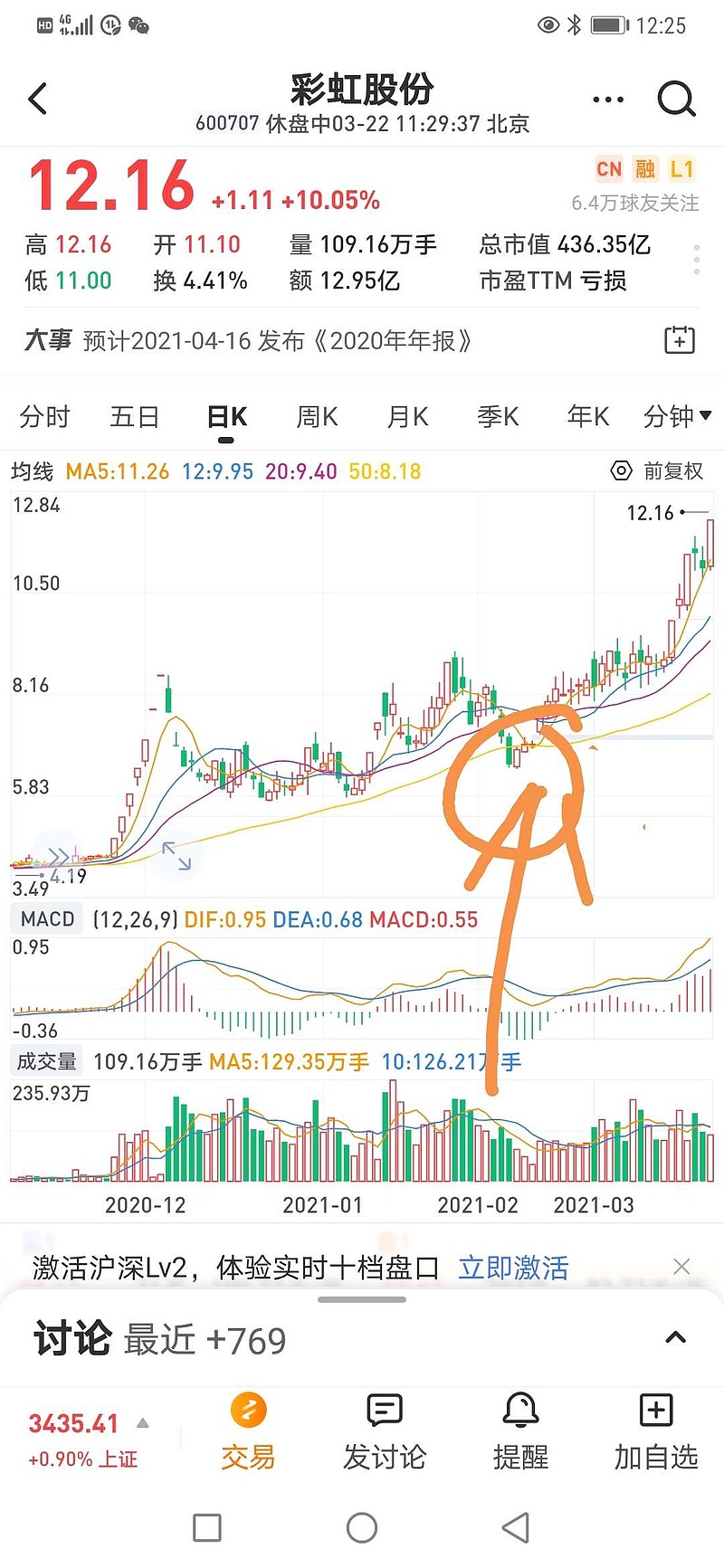Select the 月K chart tab
724x1568 pixels.
407,416
